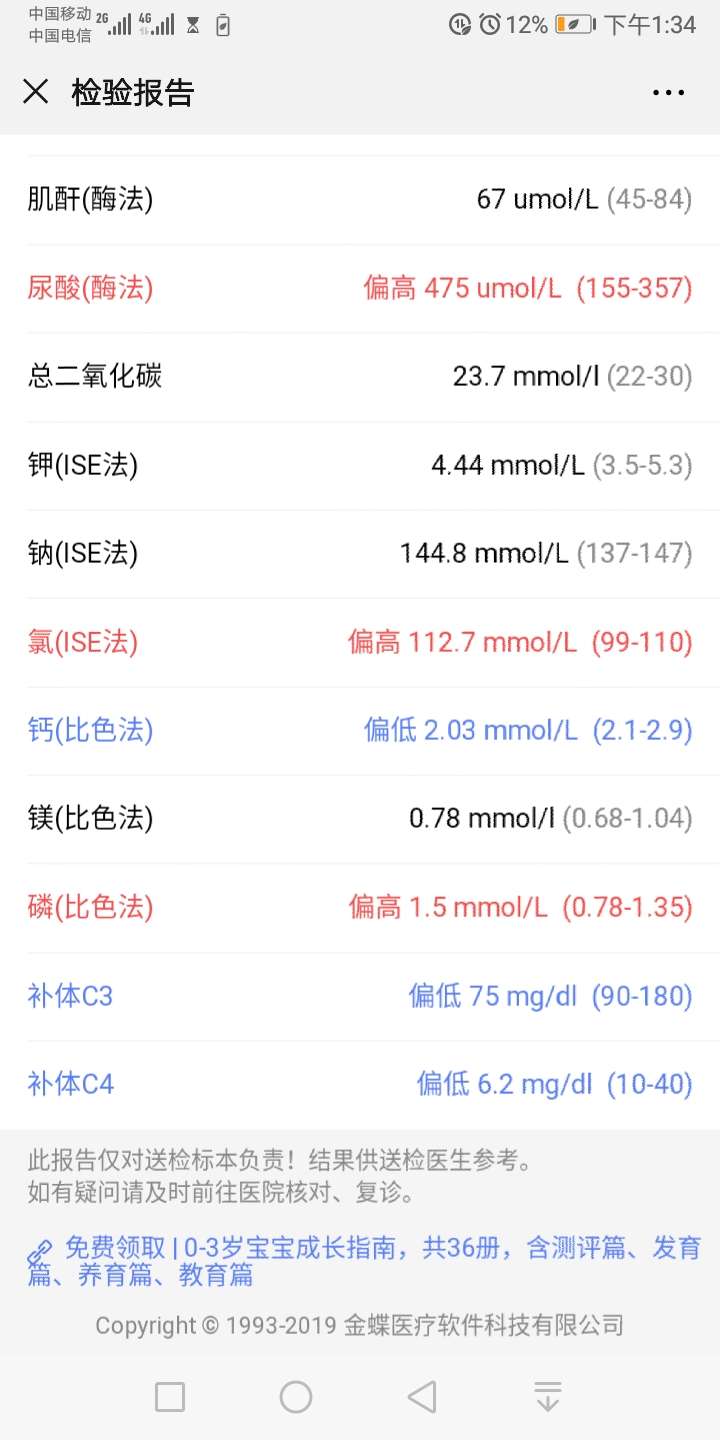Select the low 钙(比色法) result row
Viewport: 720px width, 1440px height.
360,730
